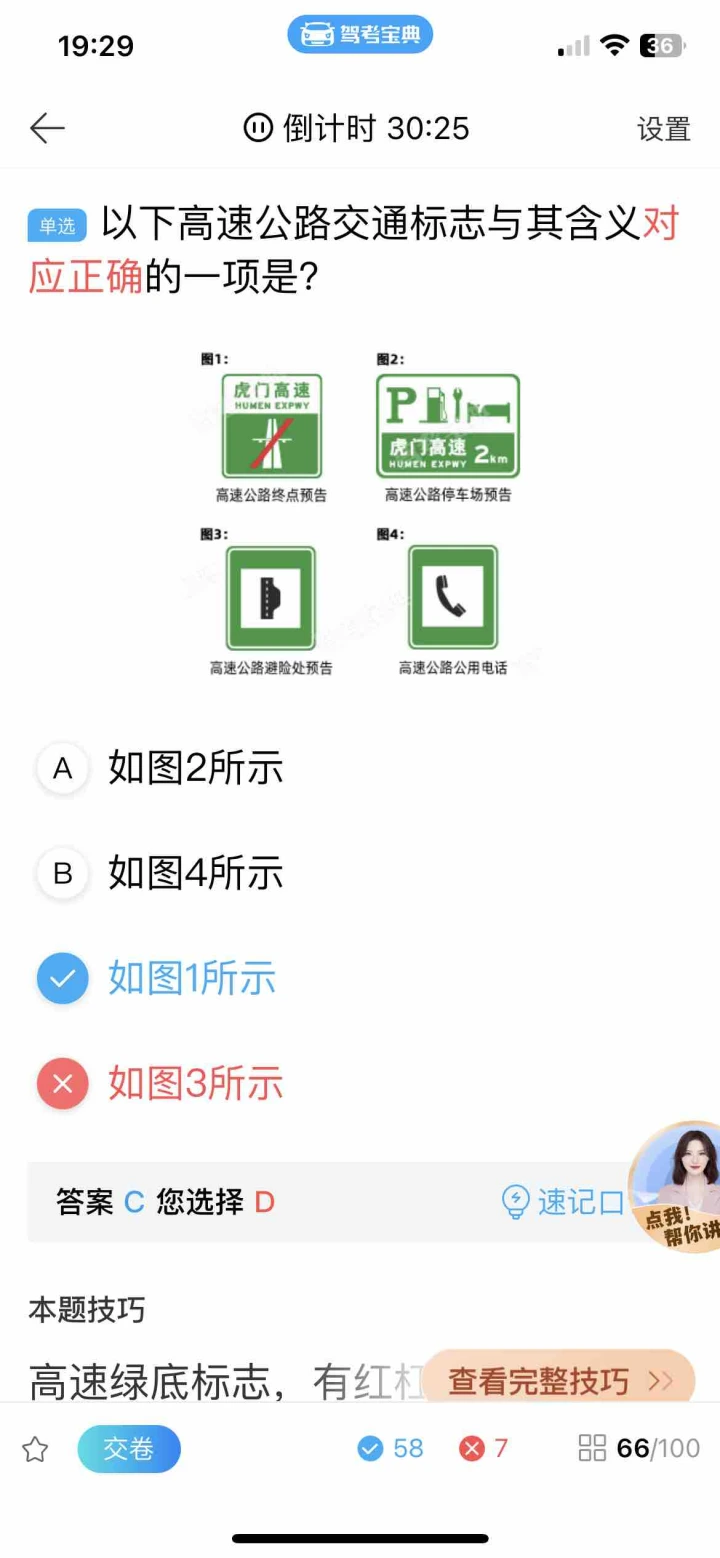Go back using the arrow icon
The height and width of the screenshot is (1558, 720).
(47, 128)
